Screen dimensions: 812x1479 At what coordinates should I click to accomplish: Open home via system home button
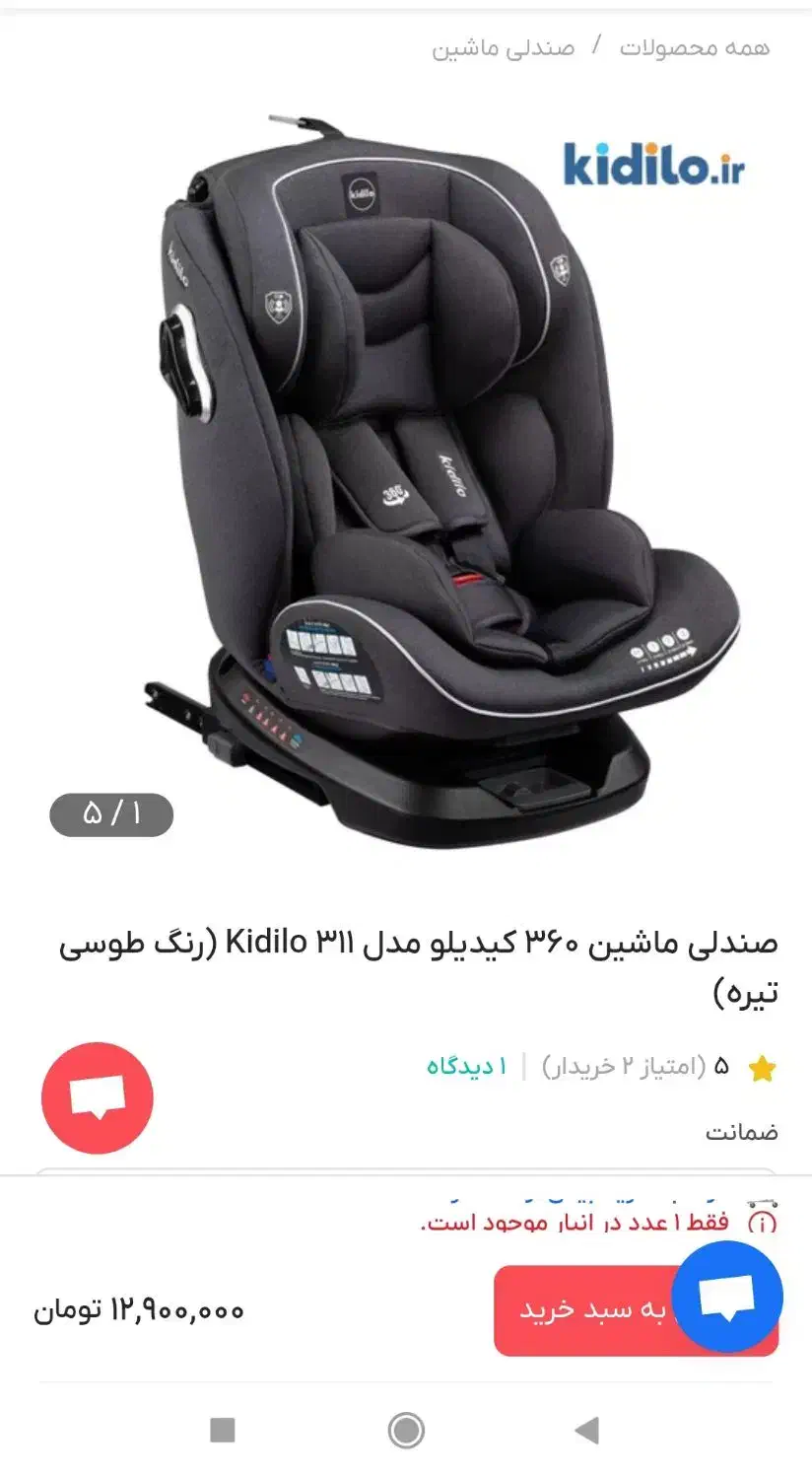pos(406,1429)
